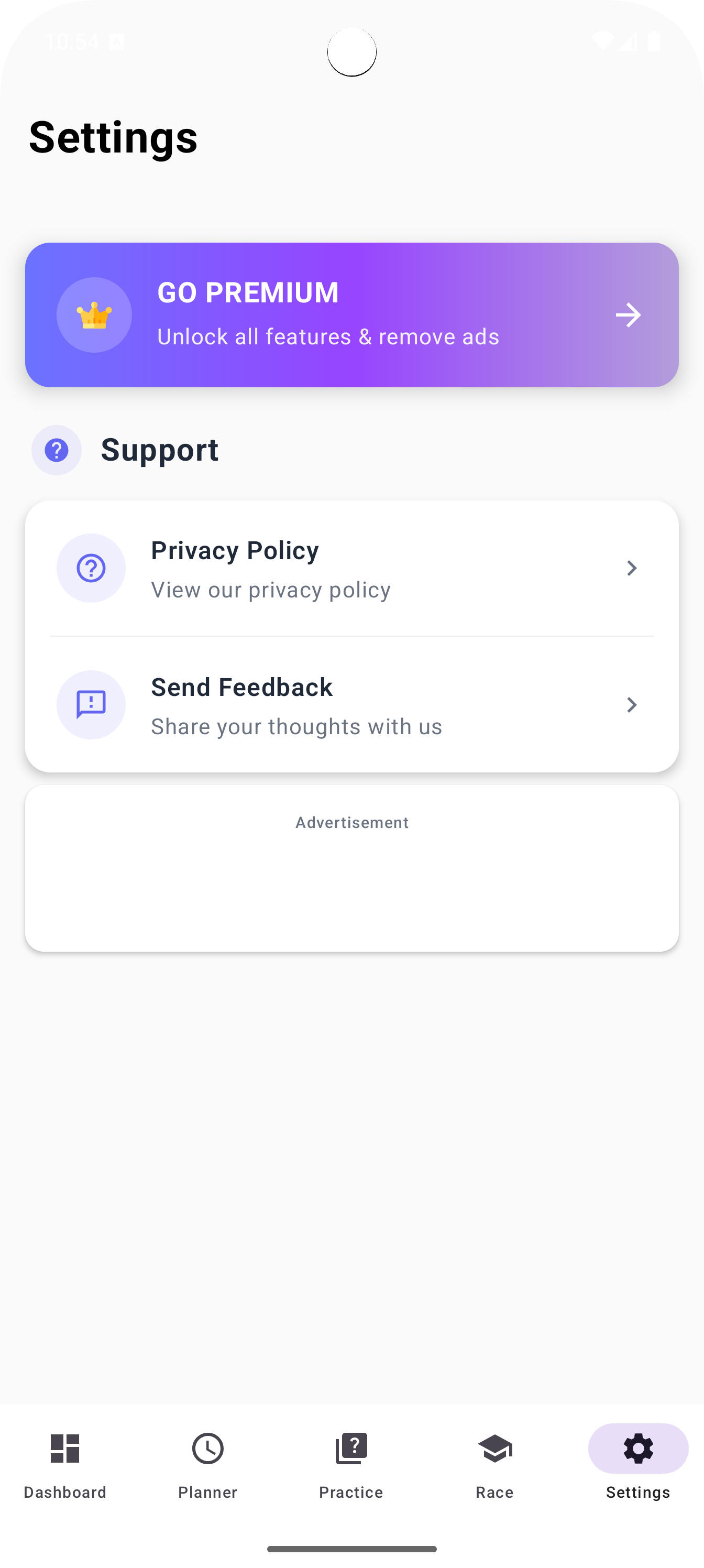Open the Dashboard grid icon

pyautogui.click(x=64, y=1449)
